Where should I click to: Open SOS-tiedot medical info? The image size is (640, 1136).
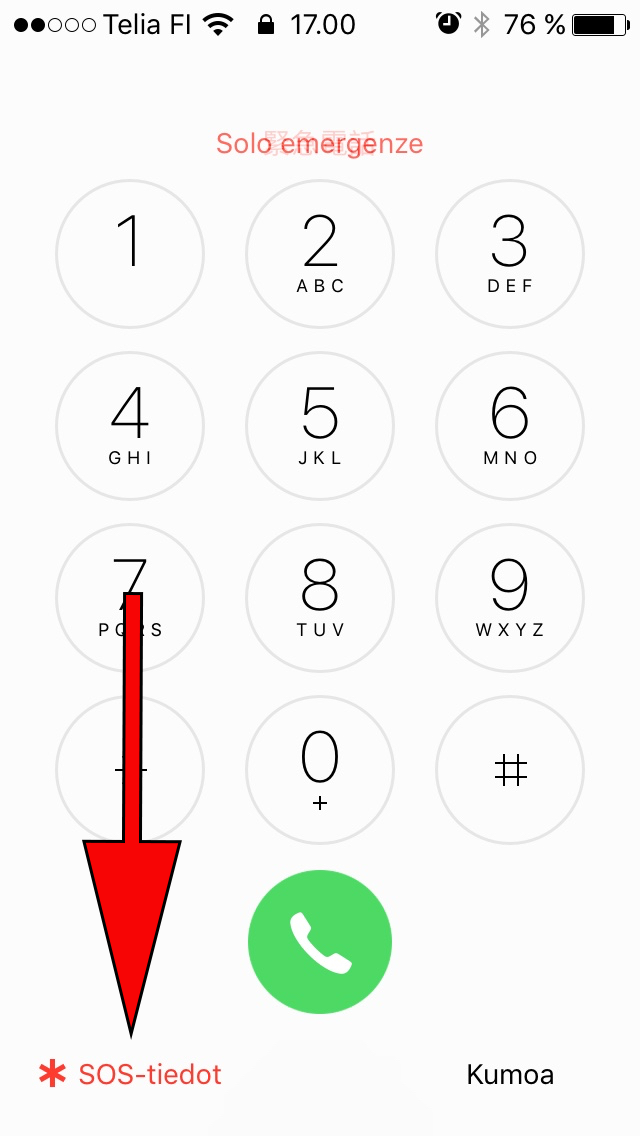[x=130, y=1075]
